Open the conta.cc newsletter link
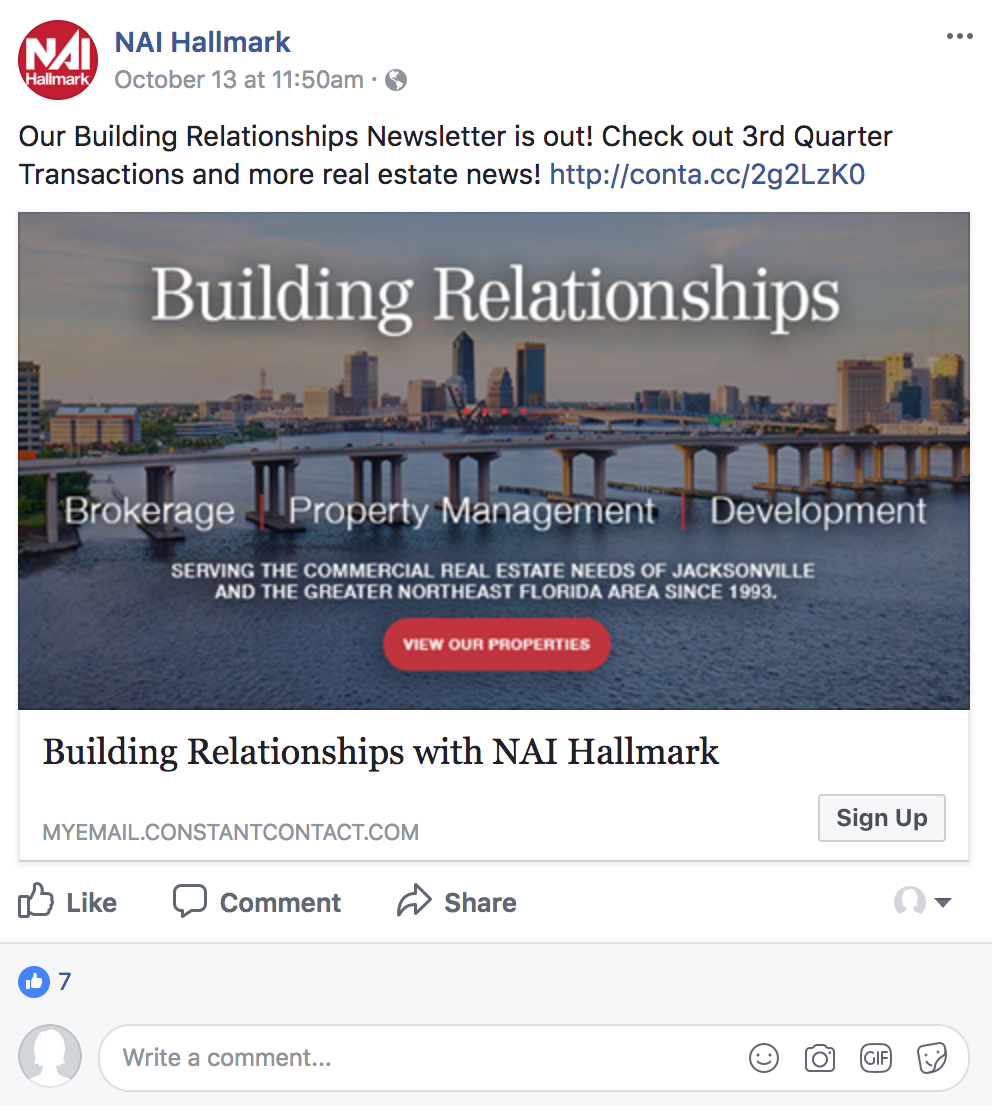Screen dimensions: 992x1106 click(x=707, y=175)
